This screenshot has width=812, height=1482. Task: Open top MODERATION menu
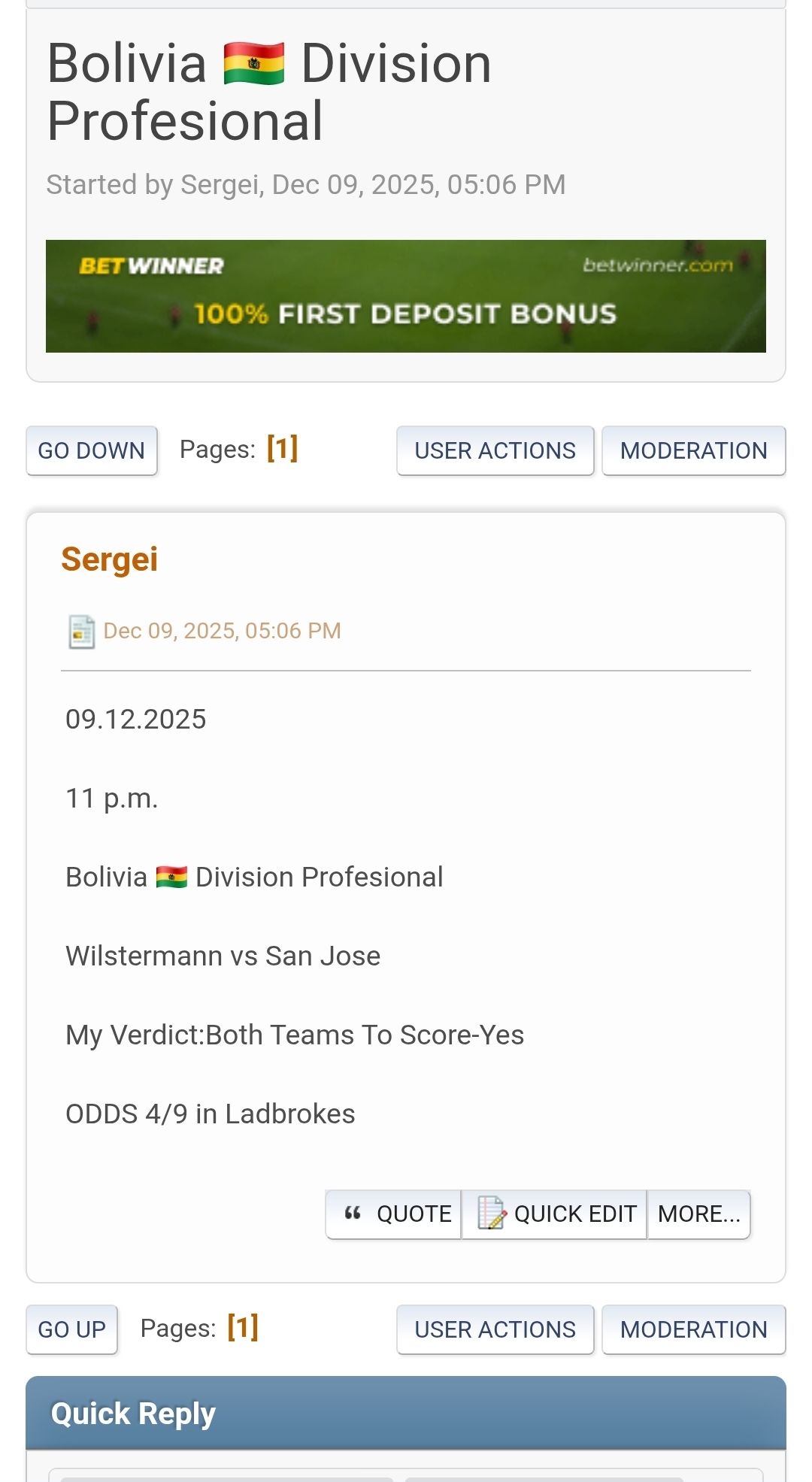(693, 450)
